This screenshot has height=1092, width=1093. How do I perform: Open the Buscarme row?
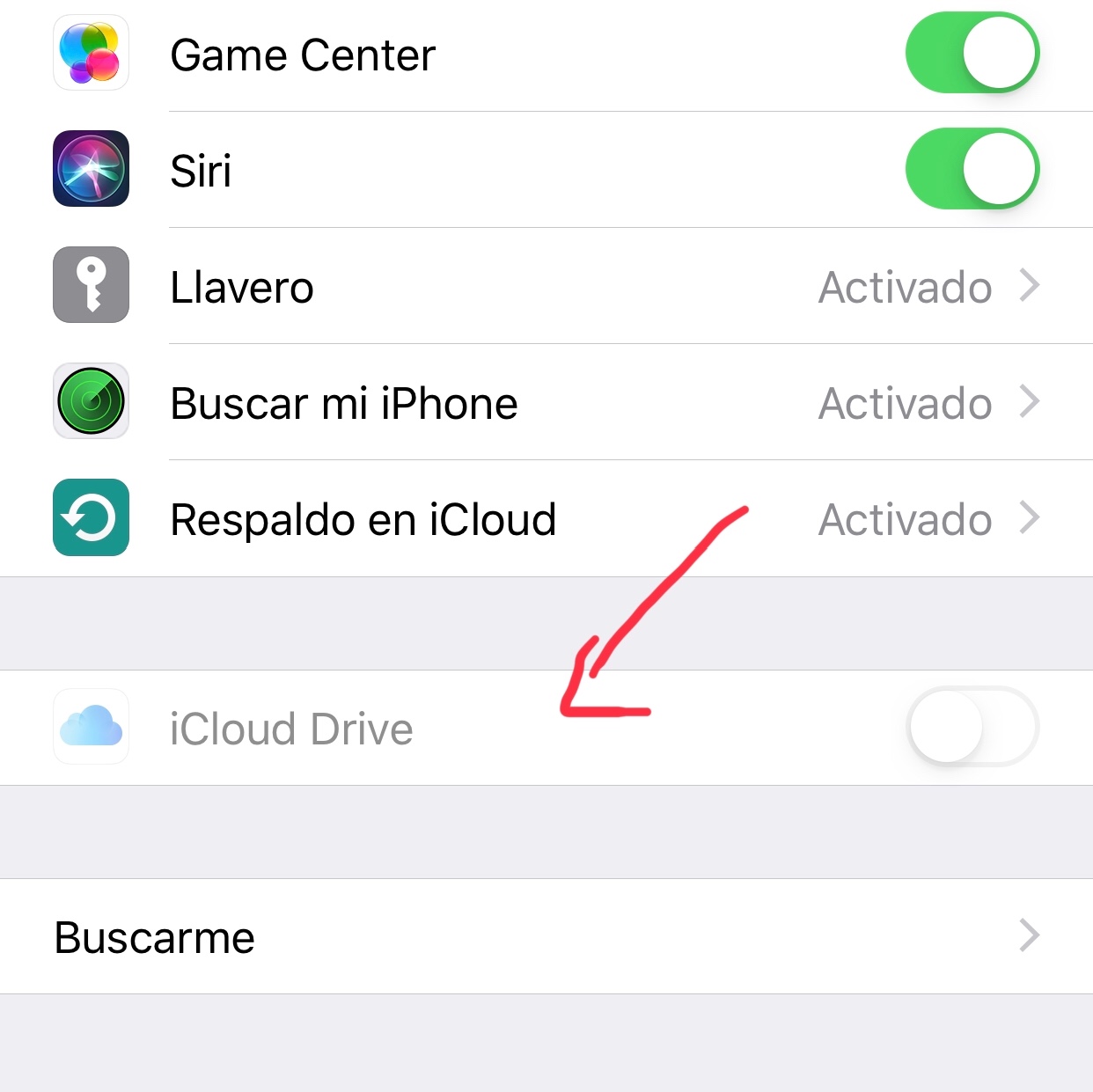pyautogui.click(x=546, y=936)
